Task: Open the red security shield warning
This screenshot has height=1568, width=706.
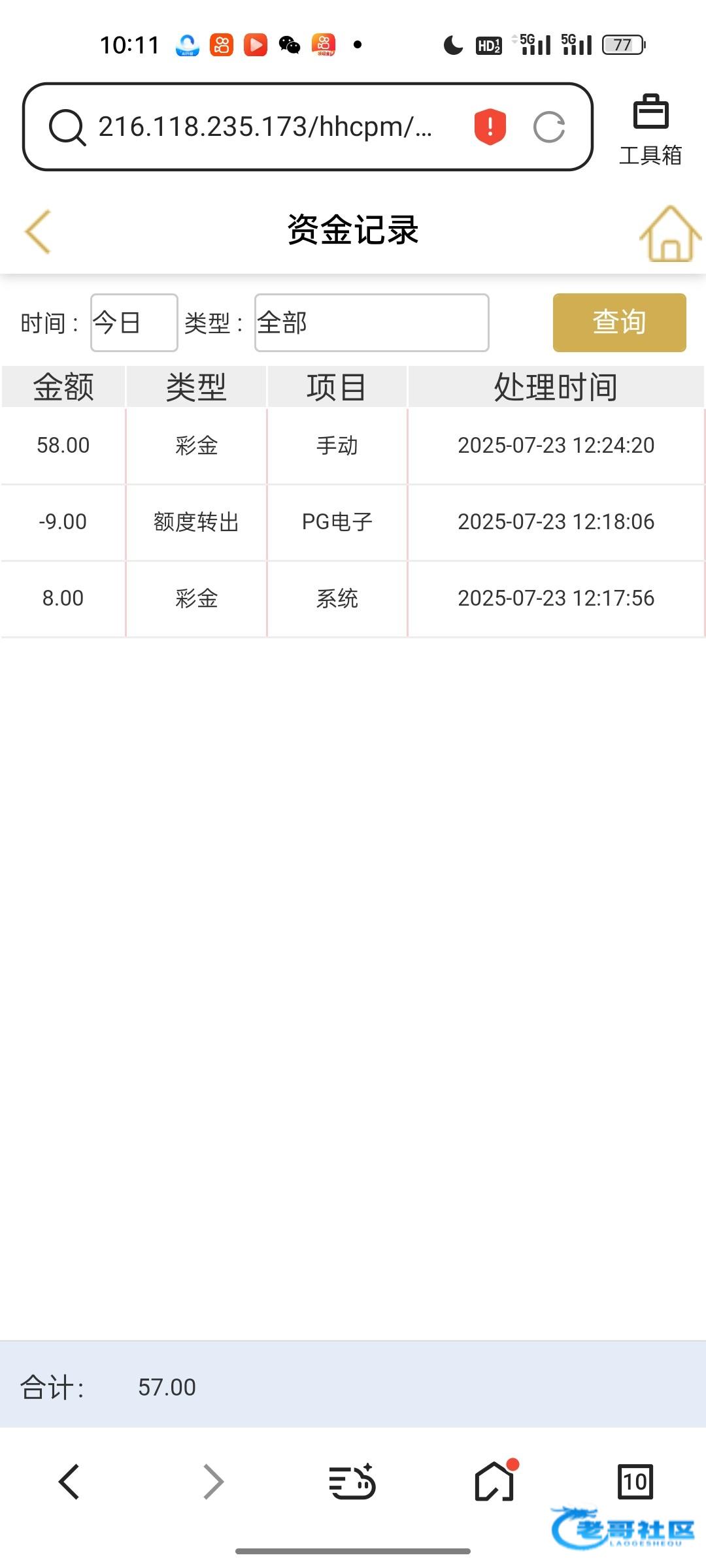Action: (490, 127)
